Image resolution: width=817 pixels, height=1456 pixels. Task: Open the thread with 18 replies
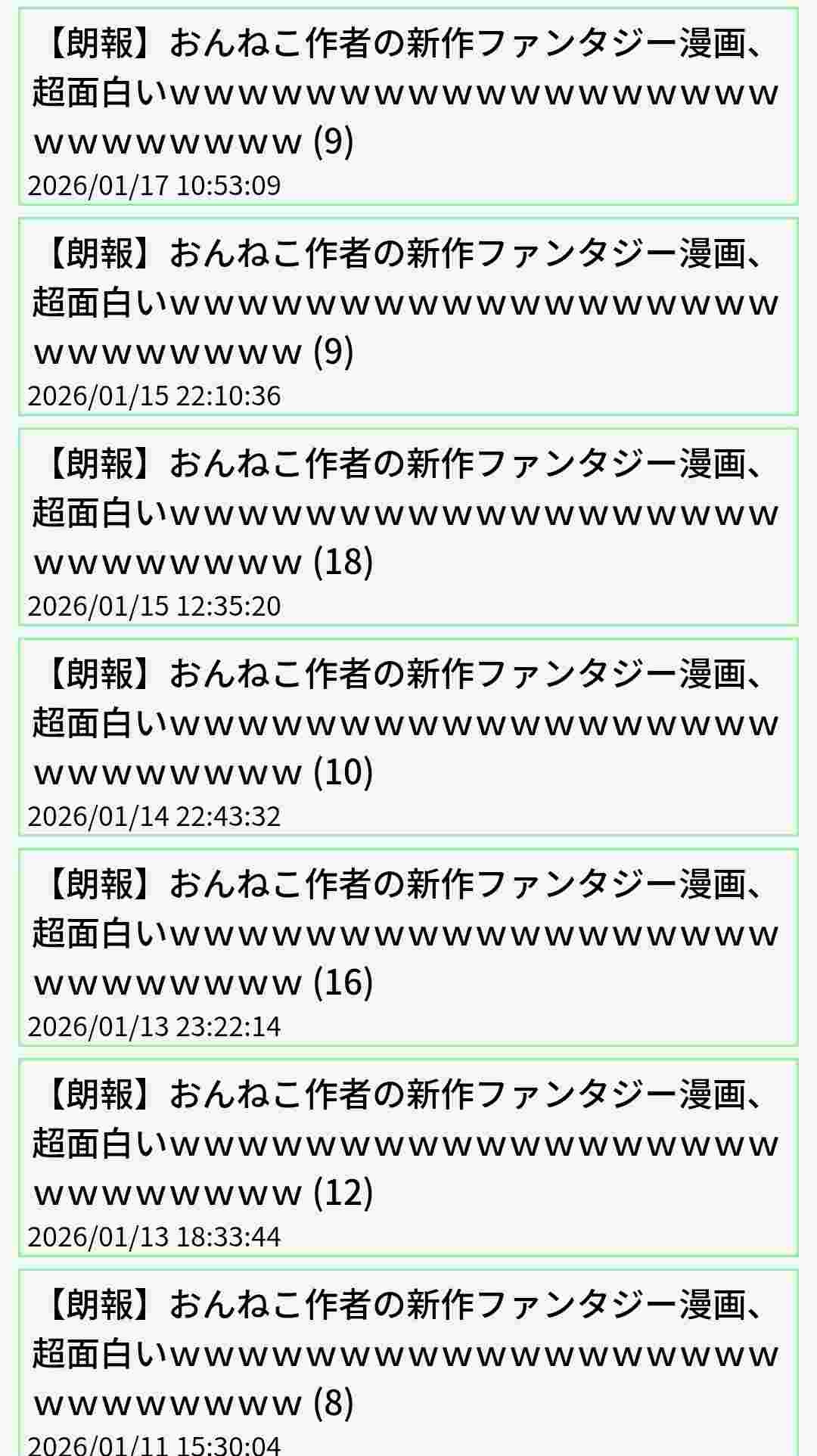coord(405,513)
